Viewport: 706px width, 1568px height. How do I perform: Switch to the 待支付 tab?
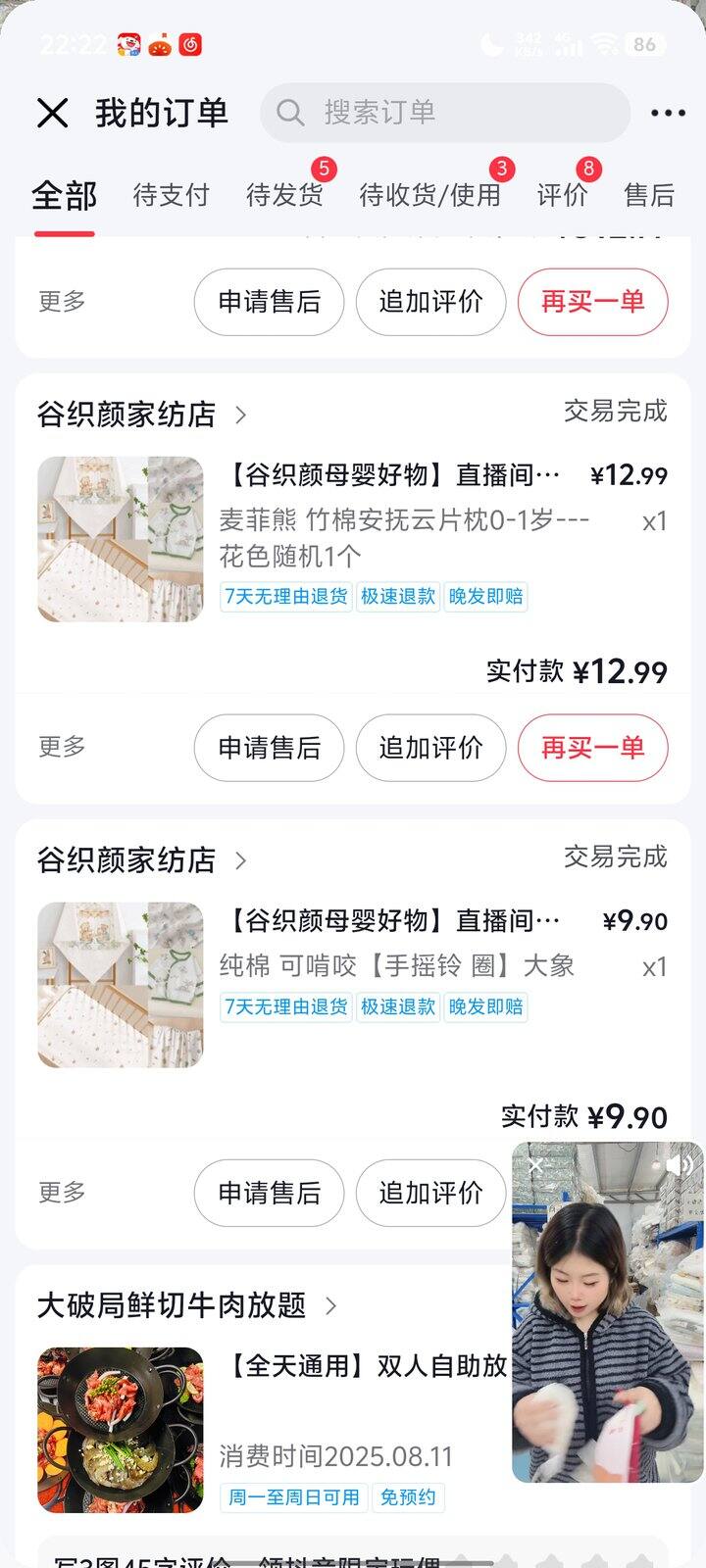pyautogui.click(x=171, y=195)
